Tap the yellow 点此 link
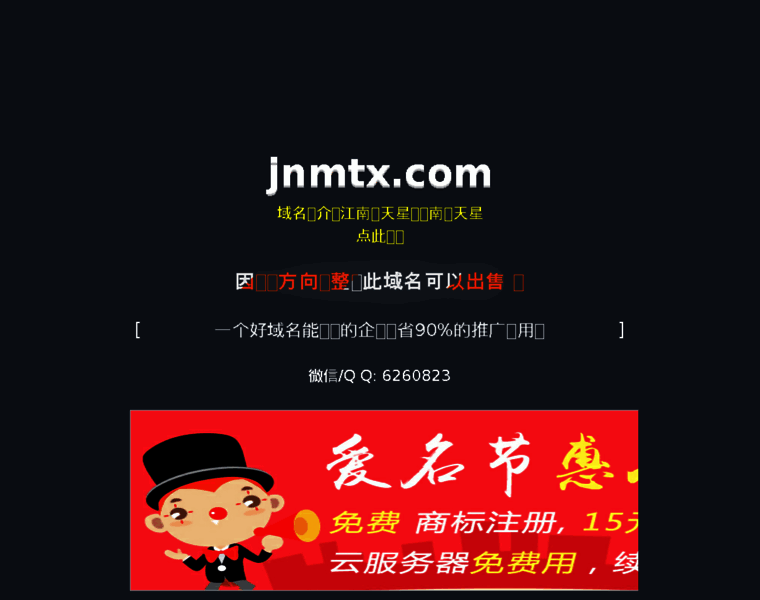Screen dimensions: 760x600 point(380,237)
